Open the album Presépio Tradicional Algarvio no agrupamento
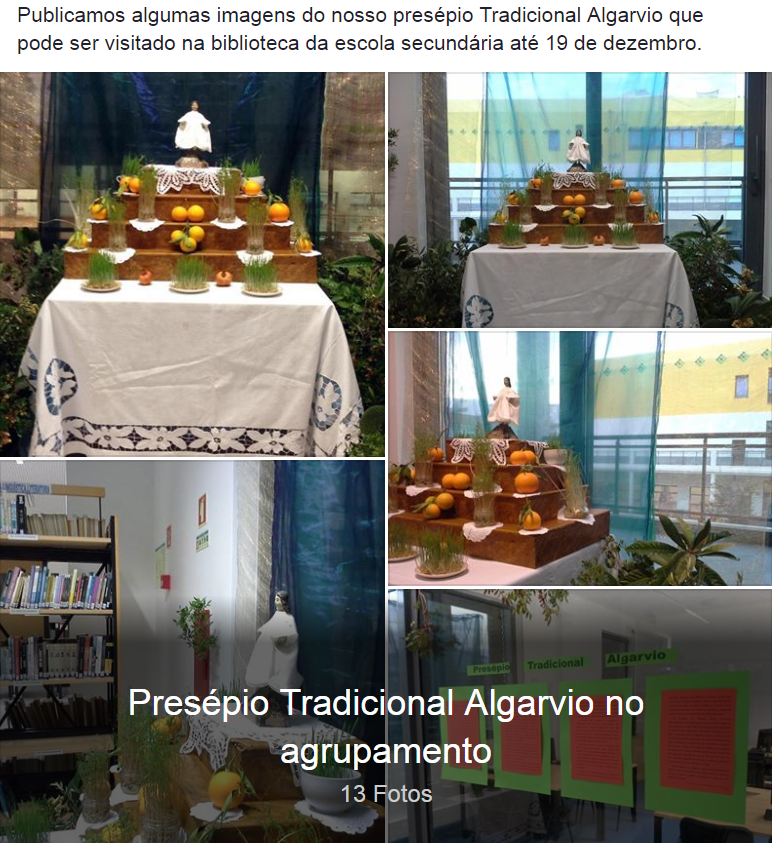Image resolution: width=772 pixels, height=843 pixels. click(x=386, y=726)
